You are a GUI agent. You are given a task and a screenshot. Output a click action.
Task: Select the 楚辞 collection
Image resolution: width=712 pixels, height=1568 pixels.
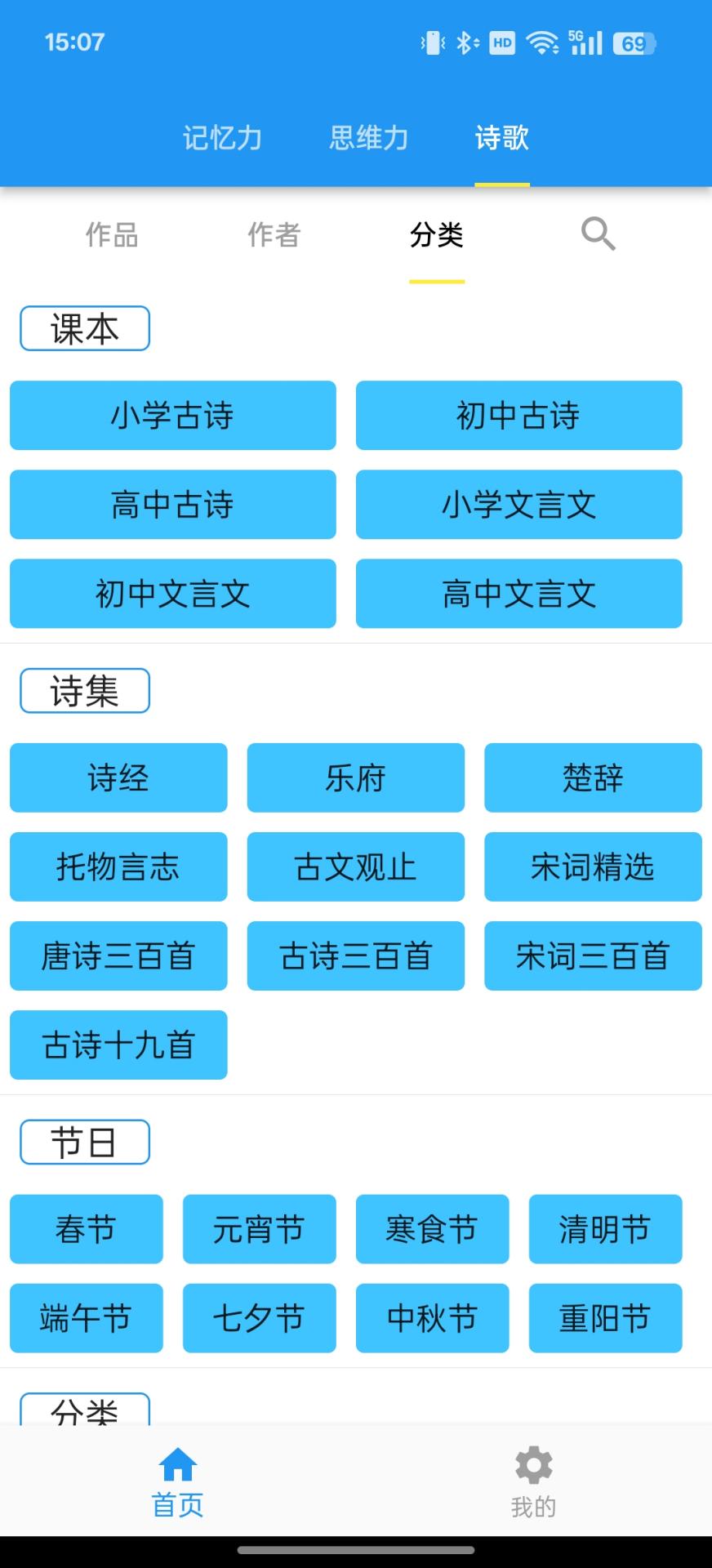[x=593, y=777]
